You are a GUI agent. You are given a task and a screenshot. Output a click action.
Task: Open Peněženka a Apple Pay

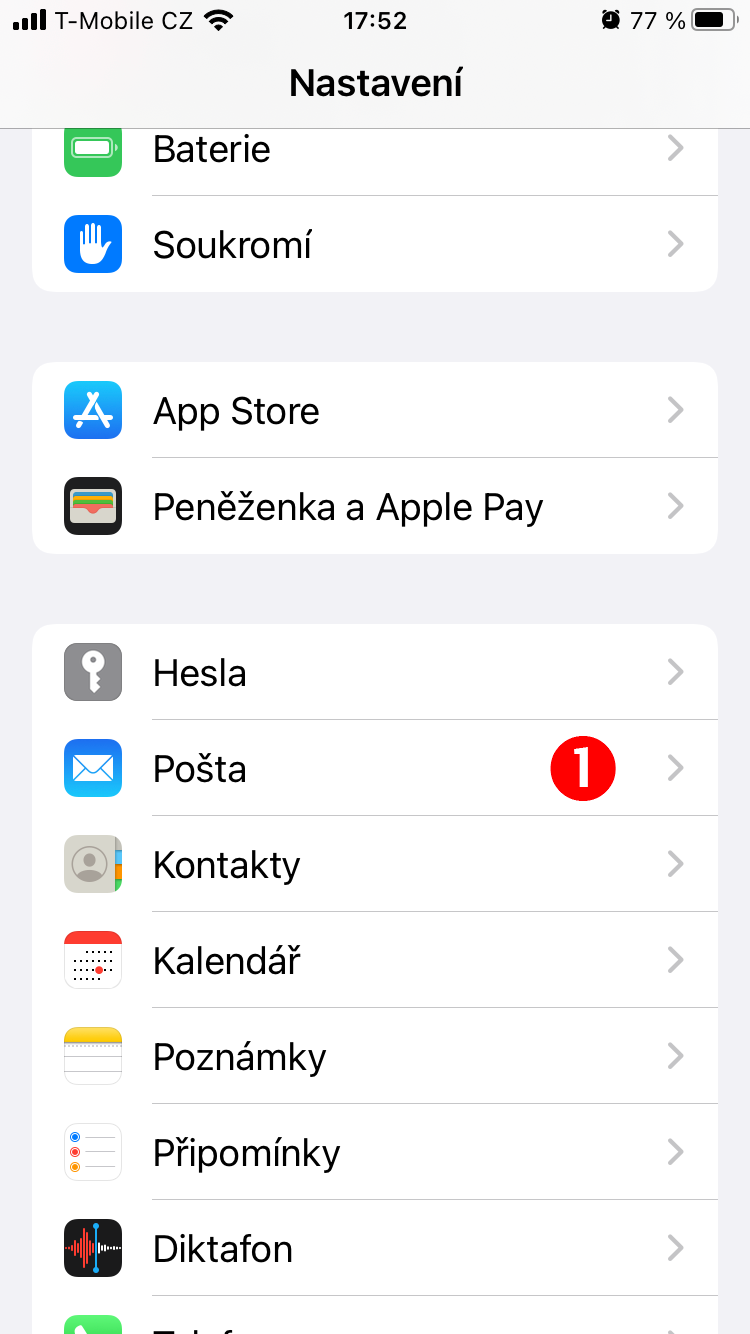(375, 506)
